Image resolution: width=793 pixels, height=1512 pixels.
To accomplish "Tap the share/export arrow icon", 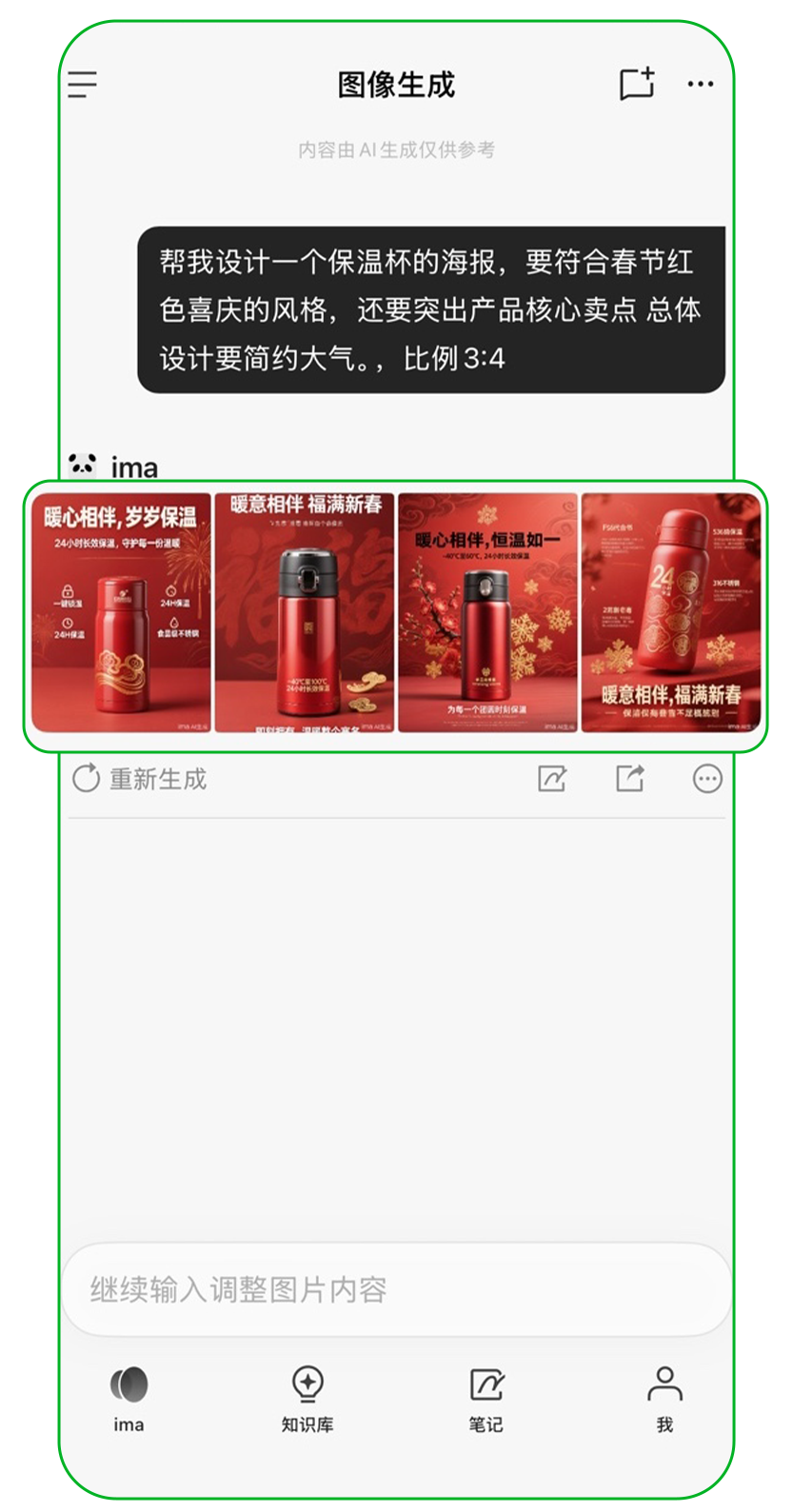I will [x=629, y=778].
